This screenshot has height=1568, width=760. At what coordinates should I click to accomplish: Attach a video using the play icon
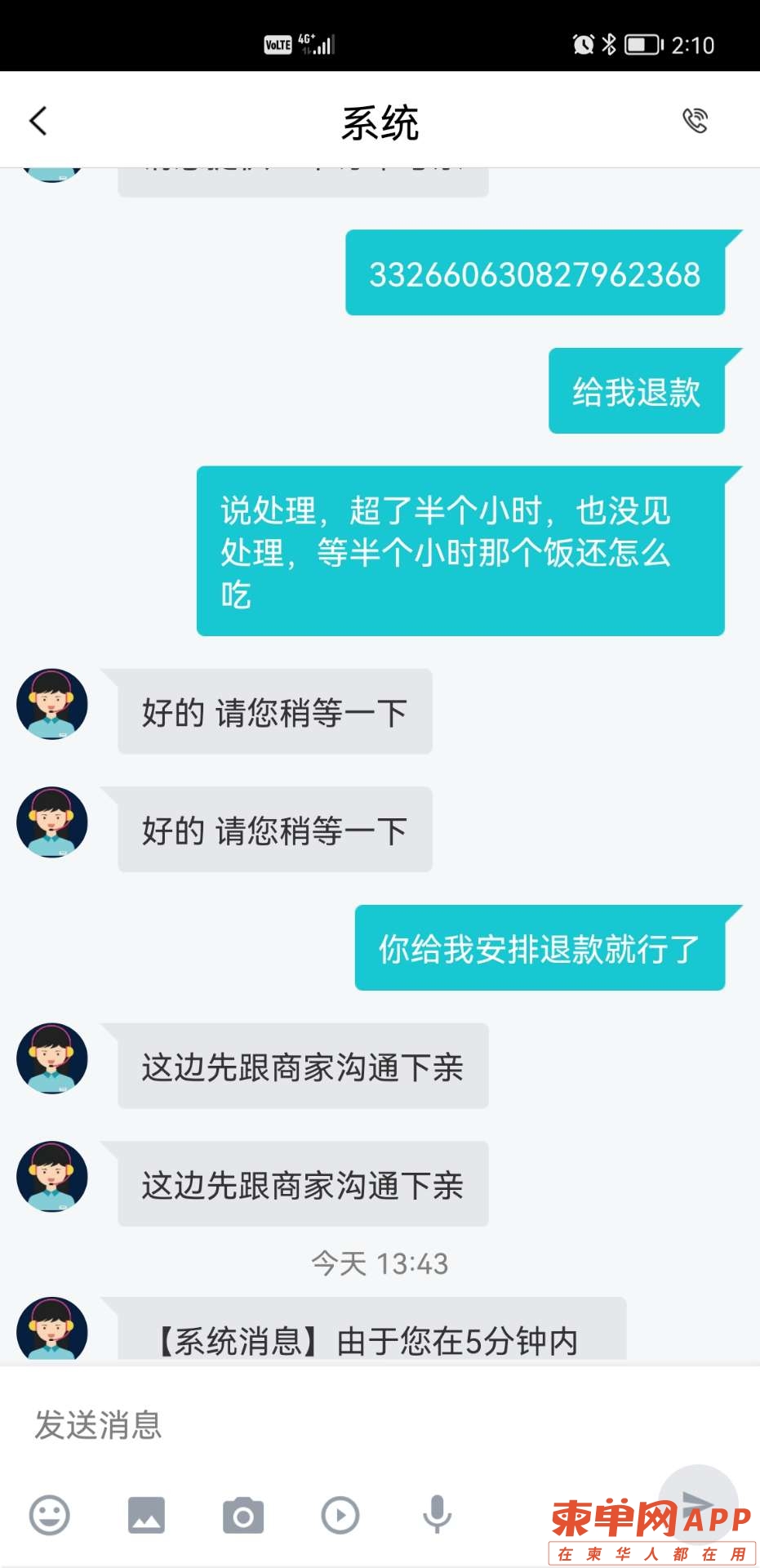coord(340,1516)
